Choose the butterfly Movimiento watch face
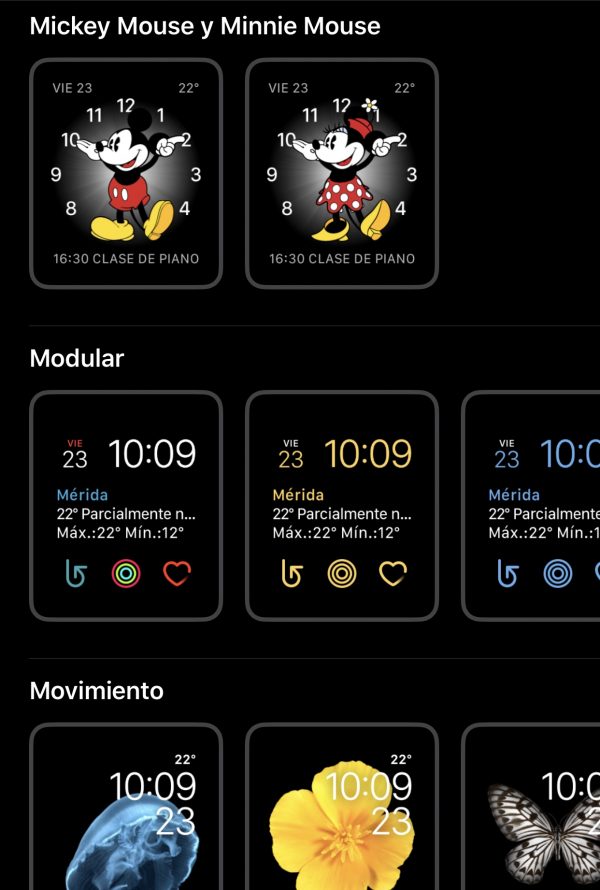This screenshot has height=890, width=600. coord(532,810)
